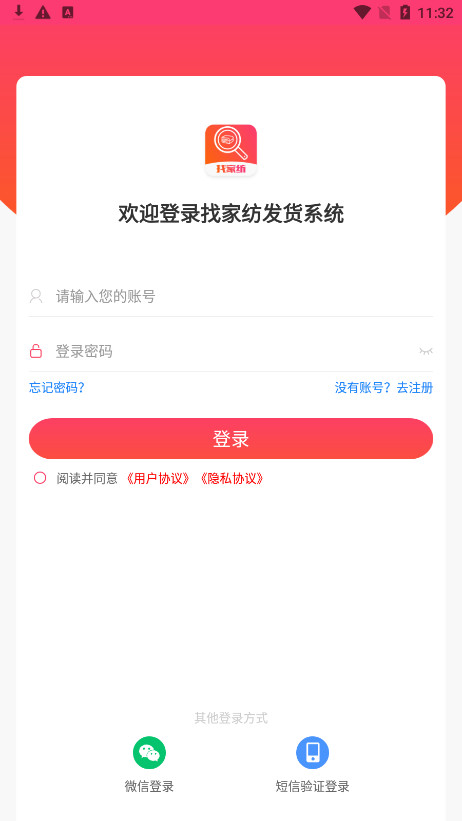Toggle password visibility eye icon
Viewport: 462px width, 821px height.
tap(426, 351)
